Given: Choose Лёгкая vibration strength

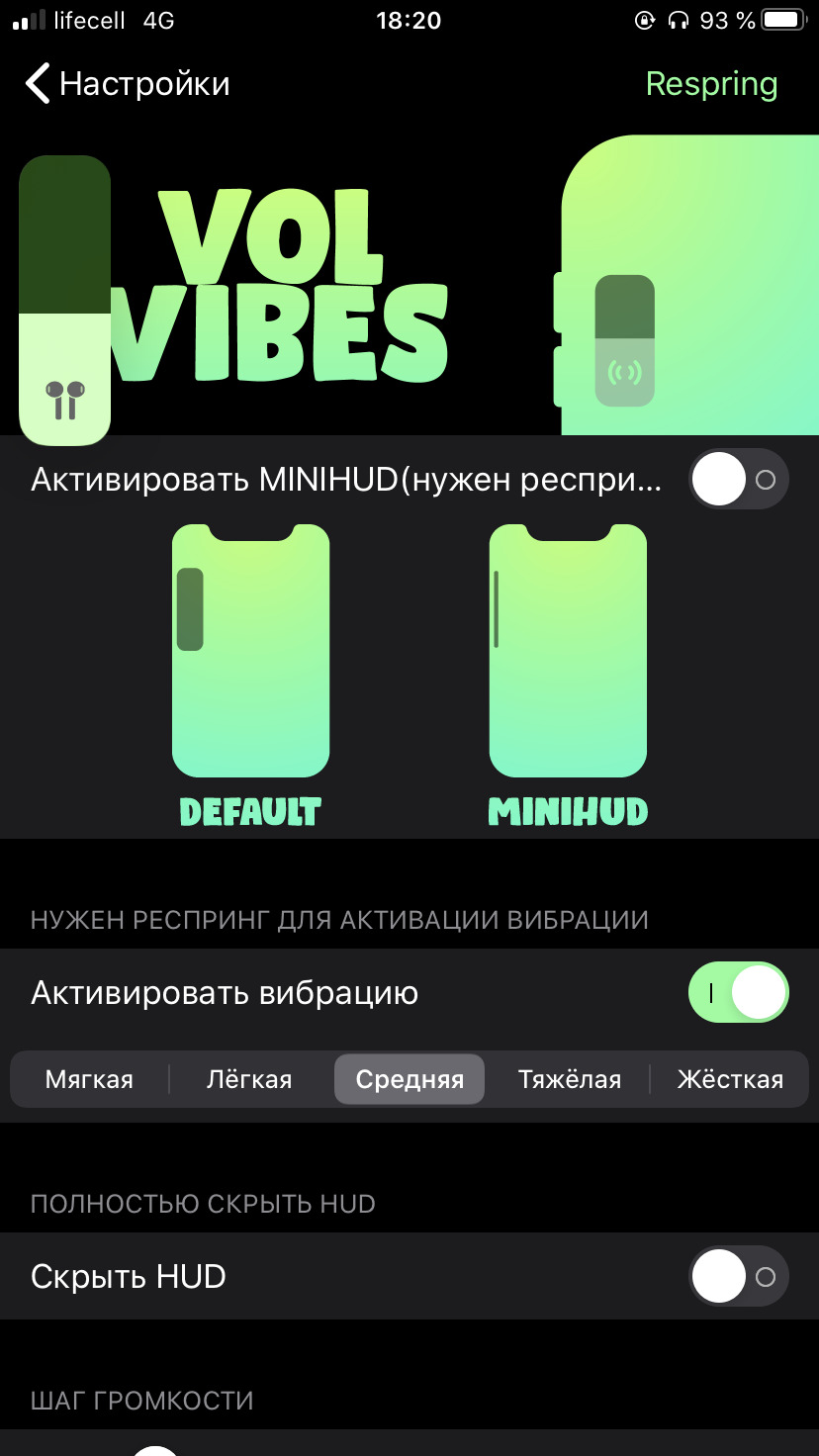Looking at the screenshot, I should pyautogui.click(x=249, y=1079).
